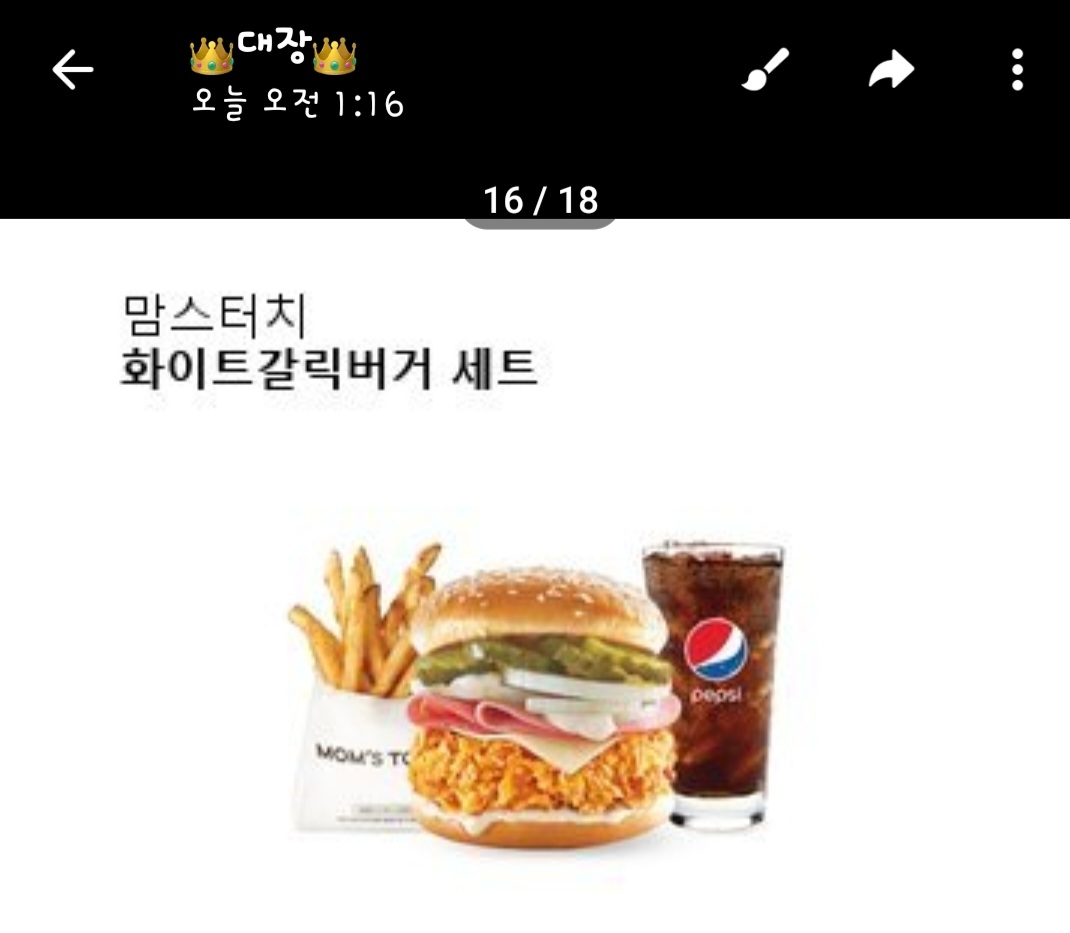
Task: Open the paintbrush edit tool
Action: tap(765, 70)
